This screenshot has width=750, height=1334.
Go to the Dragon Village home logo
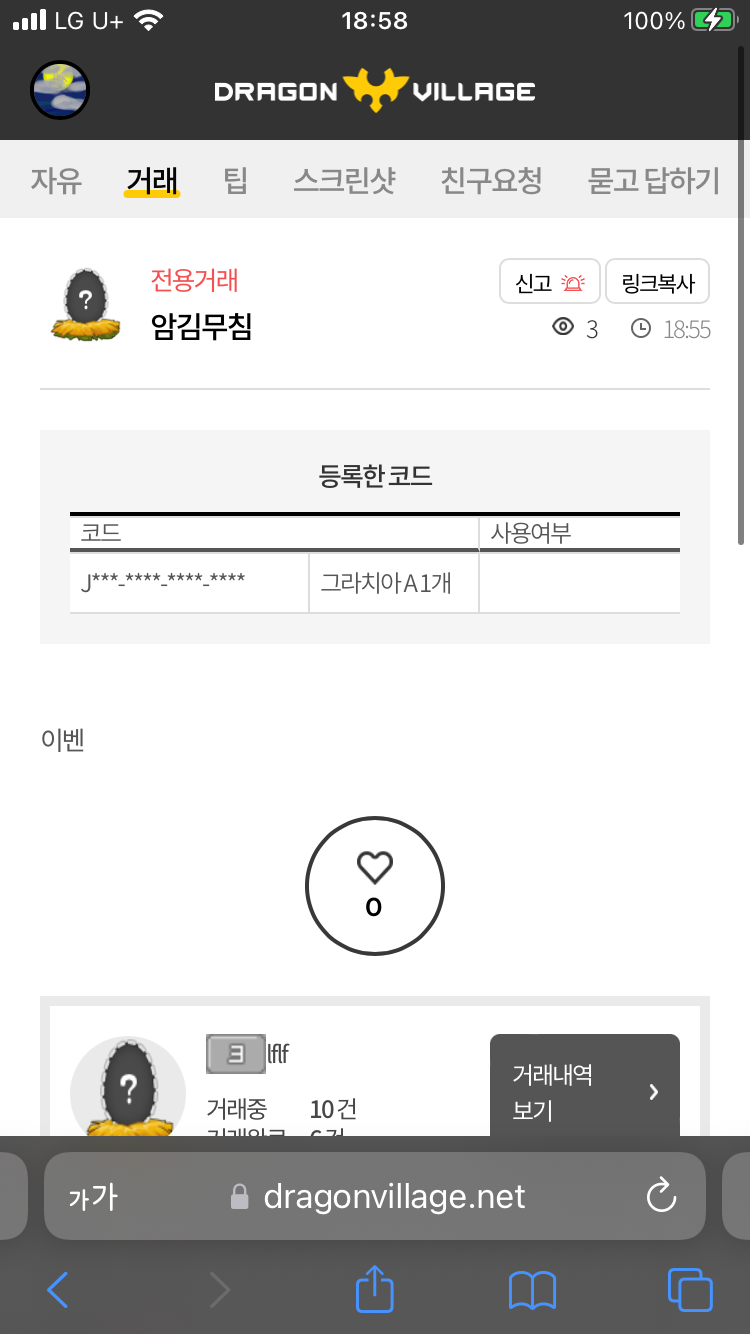[x=375, y=91]
